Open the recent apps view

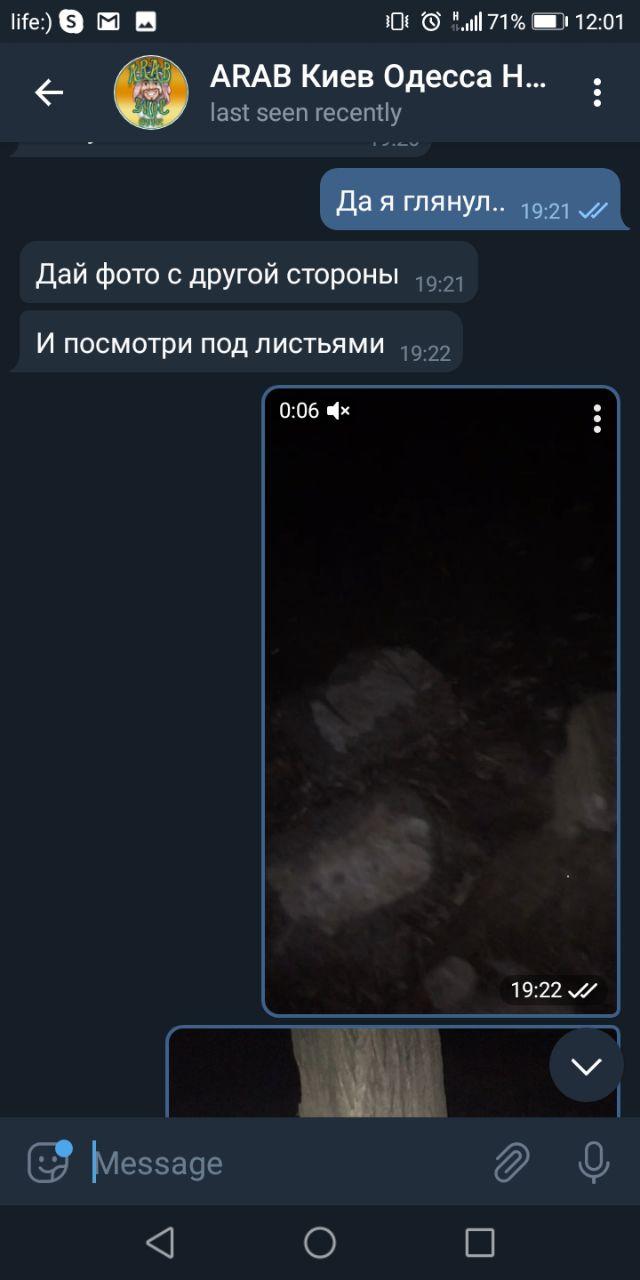pyautogui.click(x=480, y=1243)
